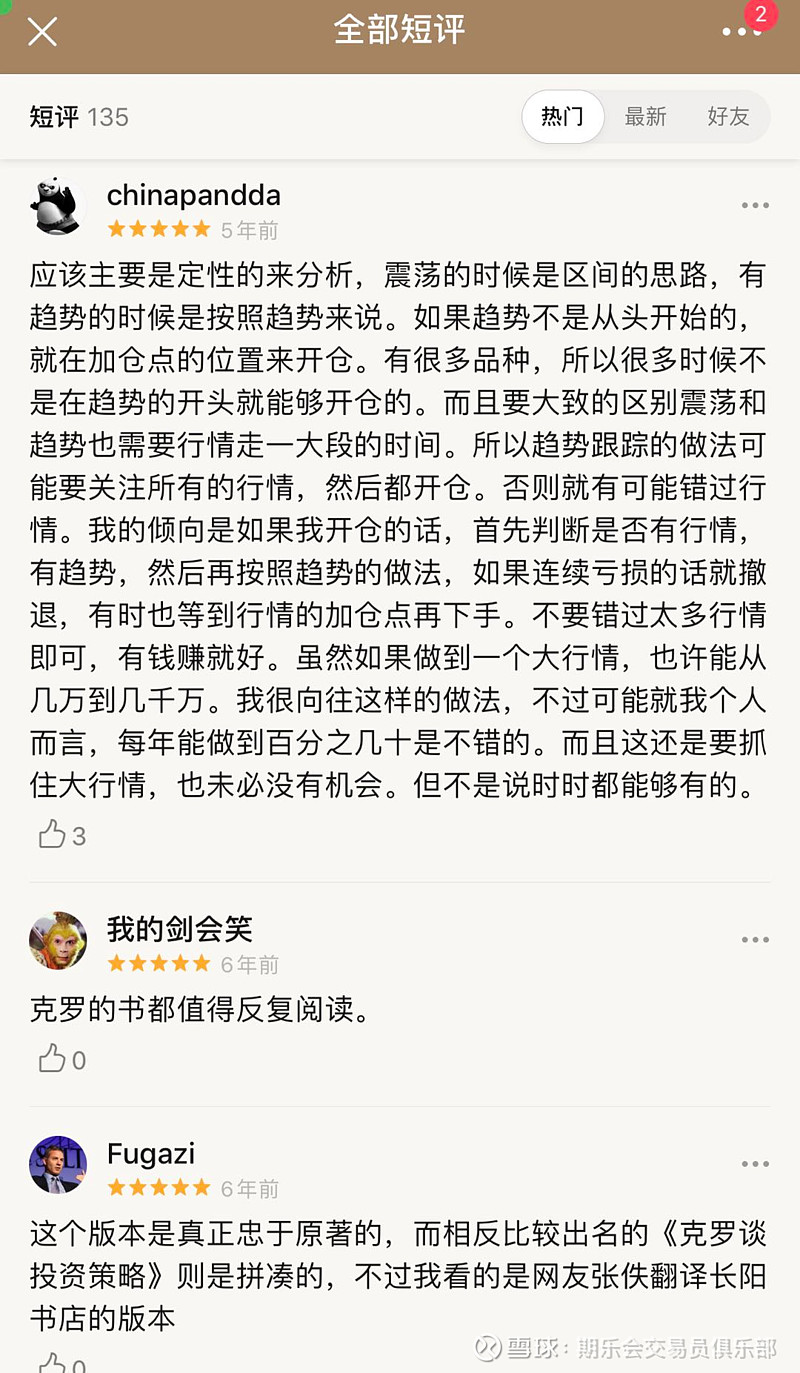
Task: Open Fugazi's comment options menu
Action: tap(755, 1163)
